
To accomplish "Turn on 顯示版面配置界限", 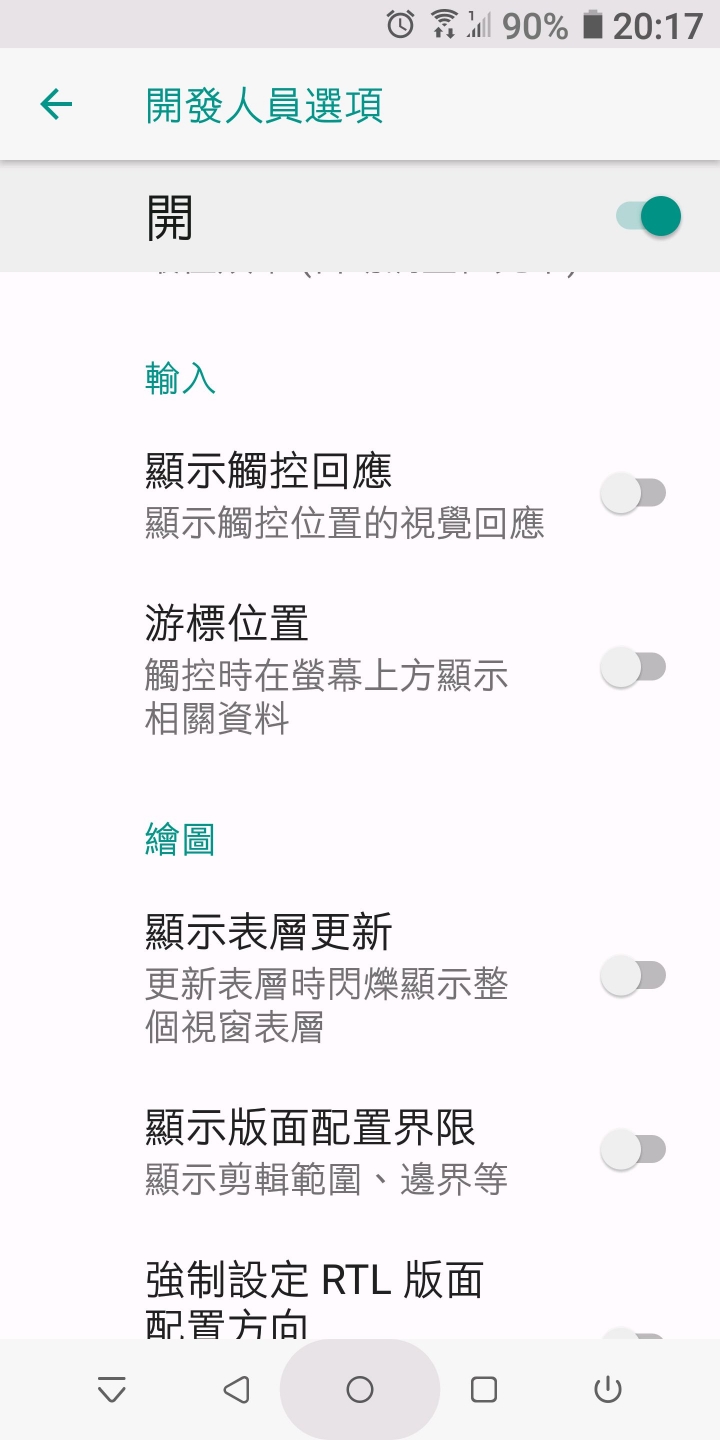I will 633,1150.
